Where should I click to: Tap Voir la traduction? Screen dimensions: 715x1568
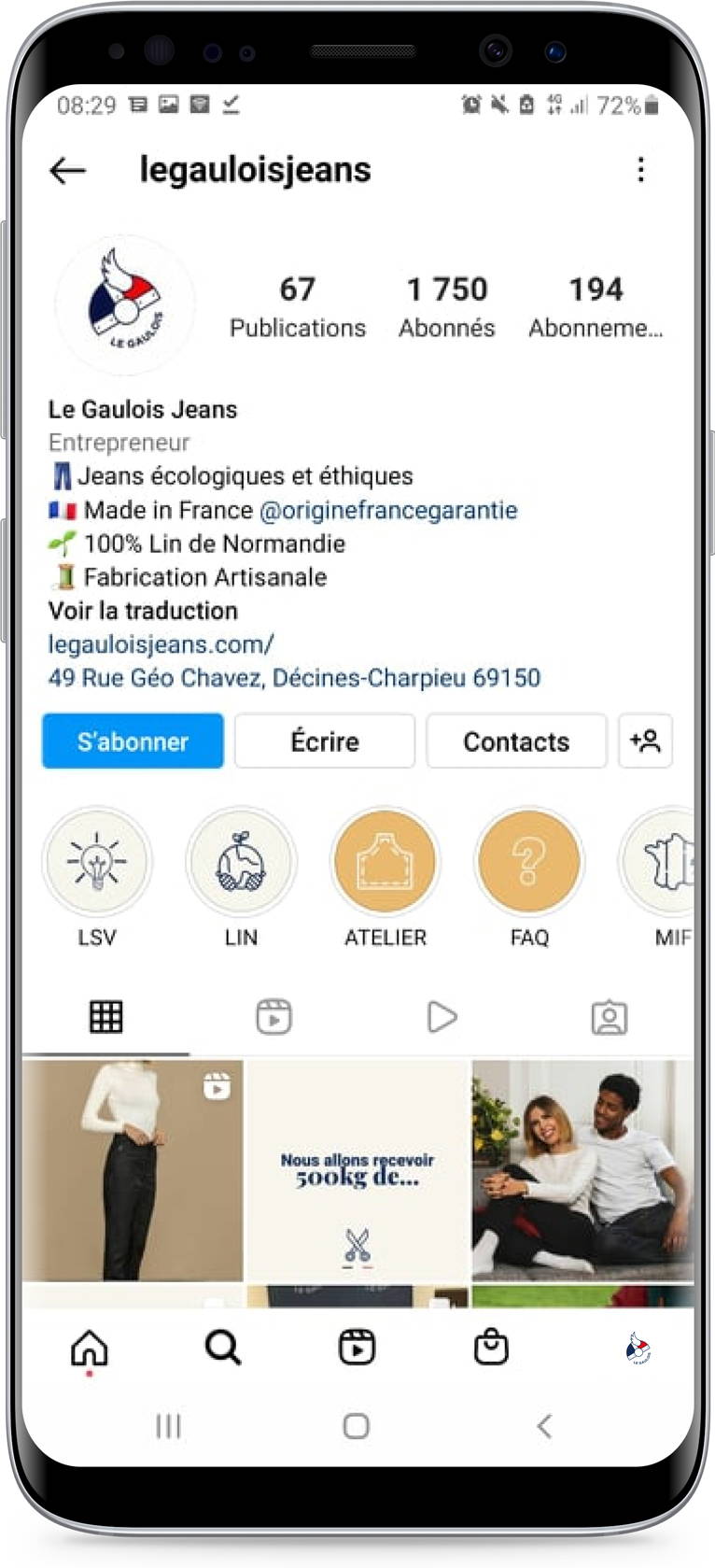(143, 611)
